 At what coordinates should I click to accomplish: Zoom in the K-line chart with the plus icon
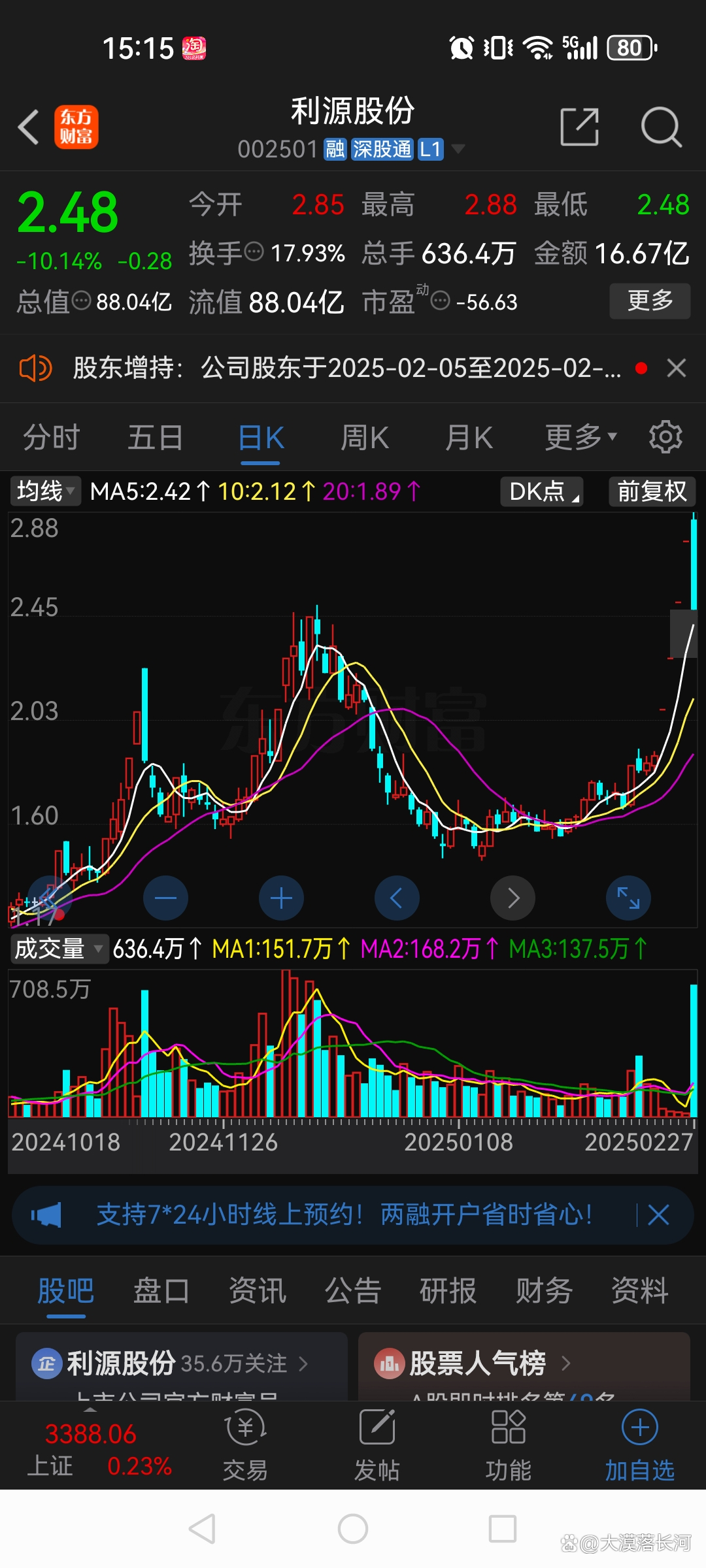coord(281,898)
